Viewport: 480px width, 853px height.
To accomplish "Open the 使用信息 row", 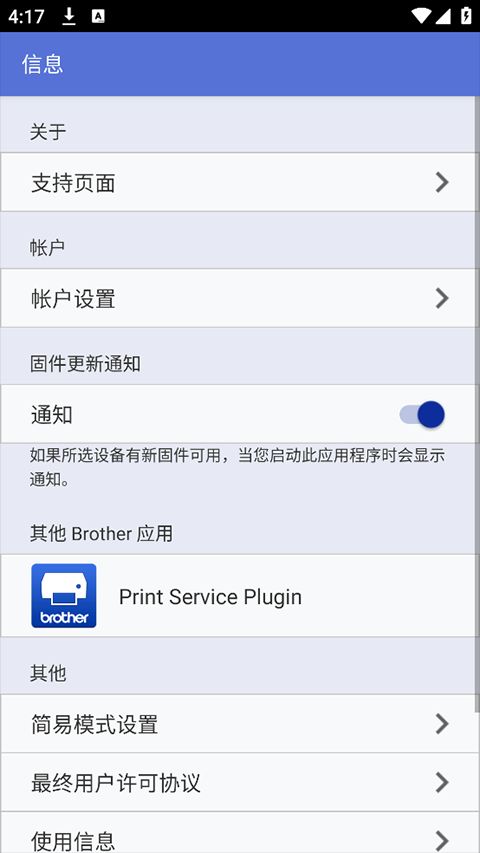I will (x=237, y=833).
